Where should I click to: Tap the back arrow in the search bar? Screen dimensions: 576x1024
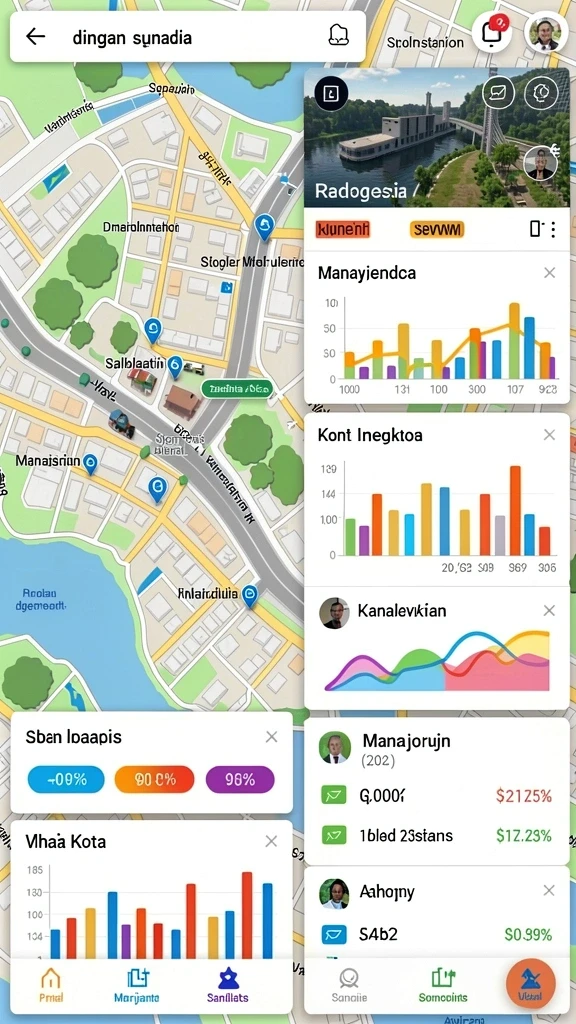[x=35, y=37]
